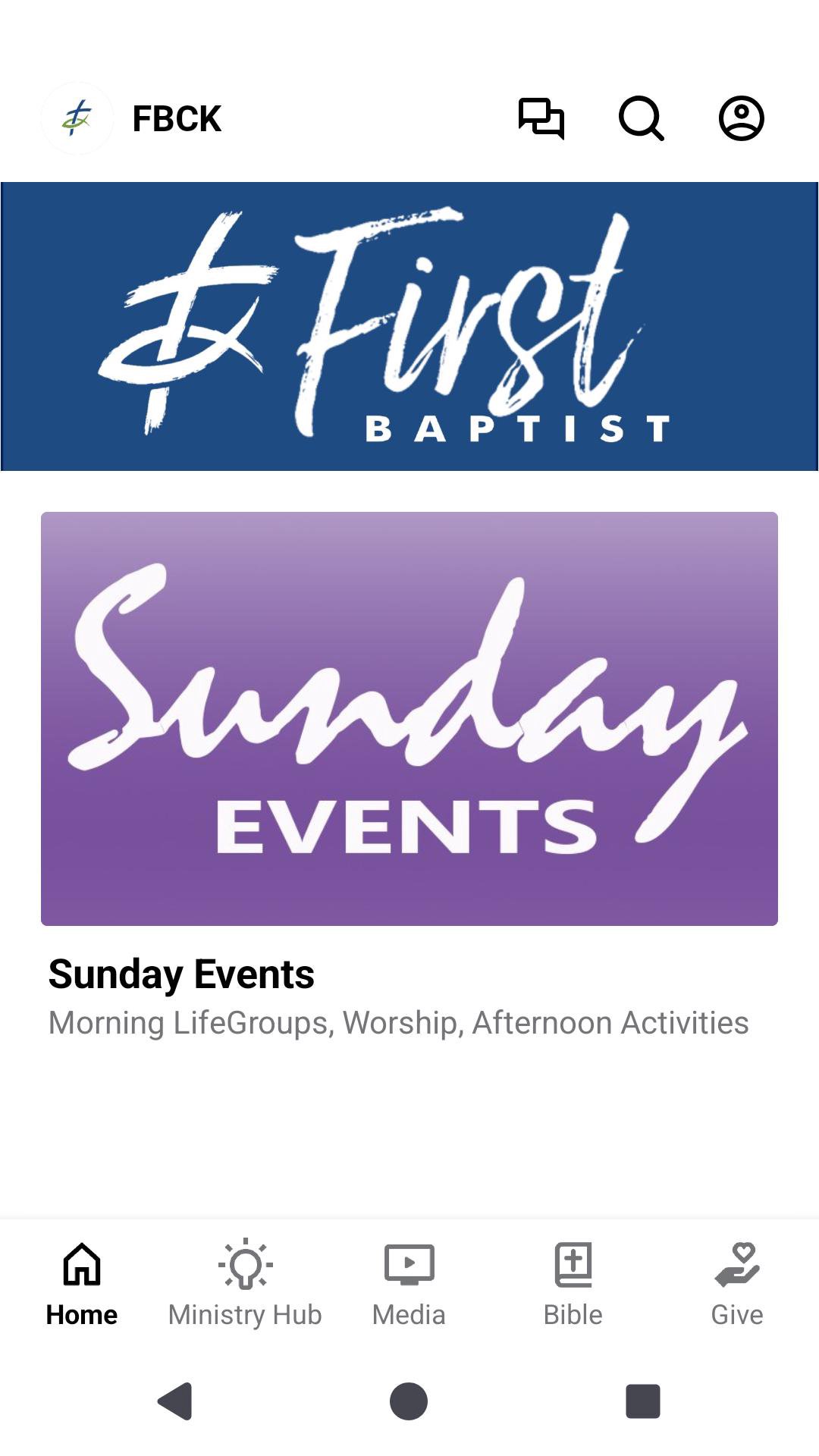This screenshot has height=1456, width=819.
Task: Open the user profile icon
Action: tap(741, 118)
